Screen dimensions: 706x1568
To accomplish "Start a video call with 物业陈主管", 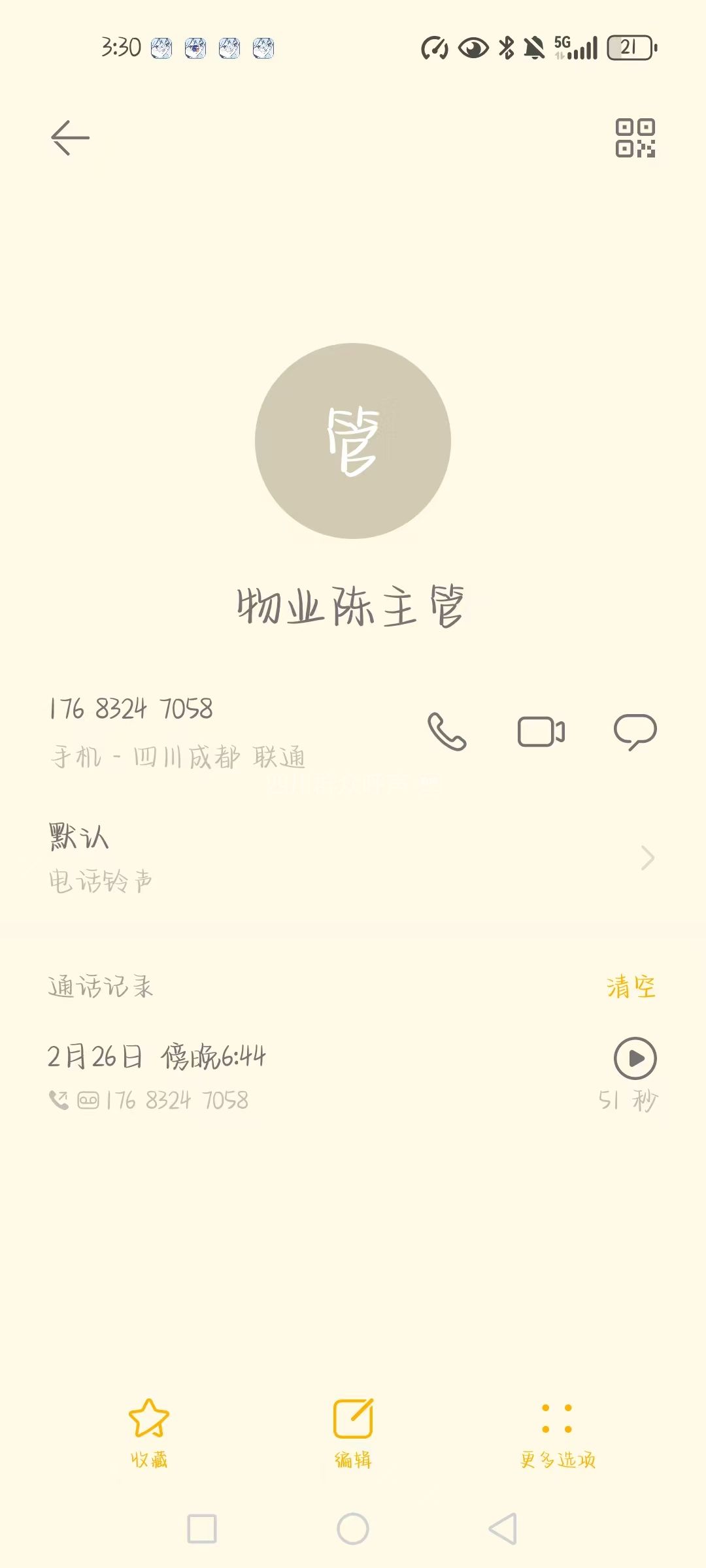I will [541, 731].
